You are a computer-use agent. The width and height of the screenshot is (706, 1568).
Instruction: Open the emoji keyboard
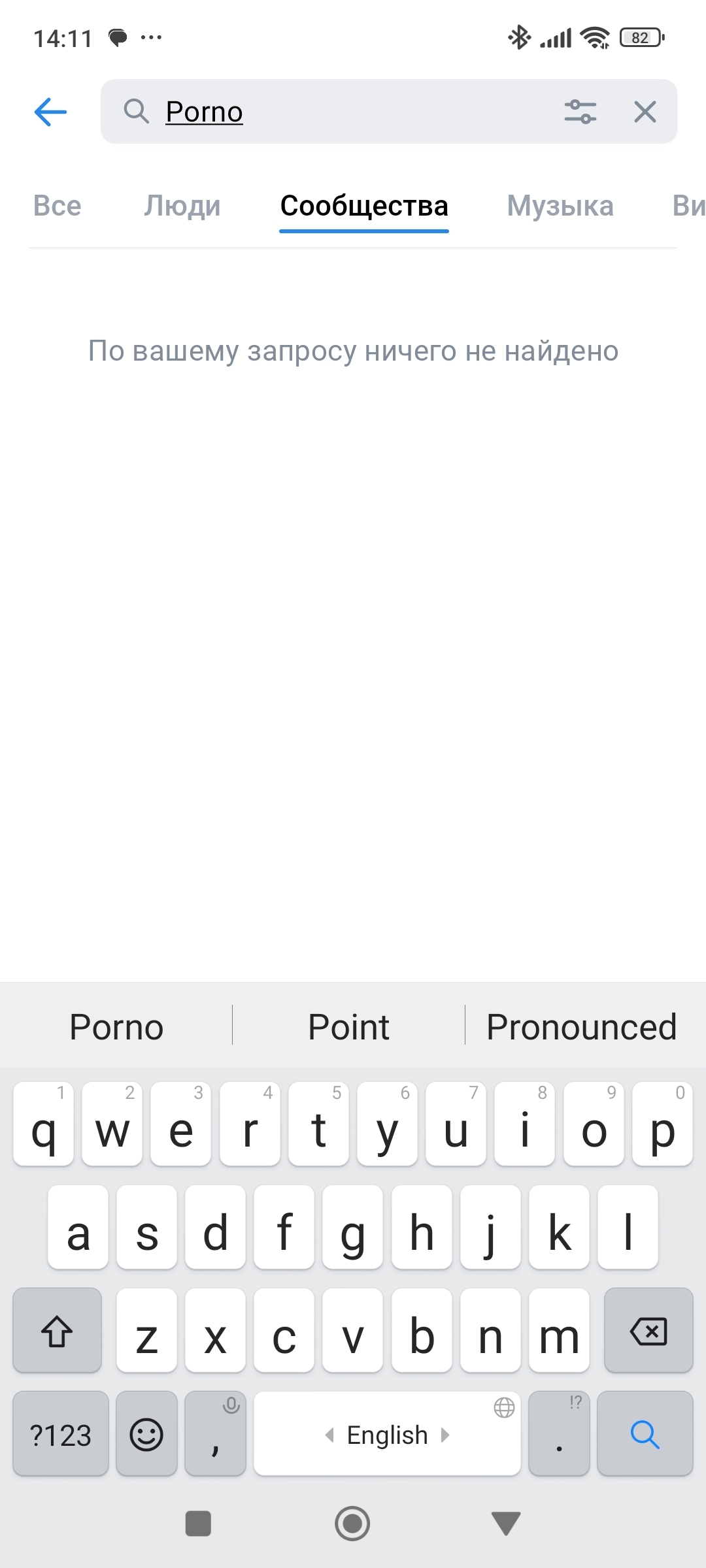[x=146, y=1434]
